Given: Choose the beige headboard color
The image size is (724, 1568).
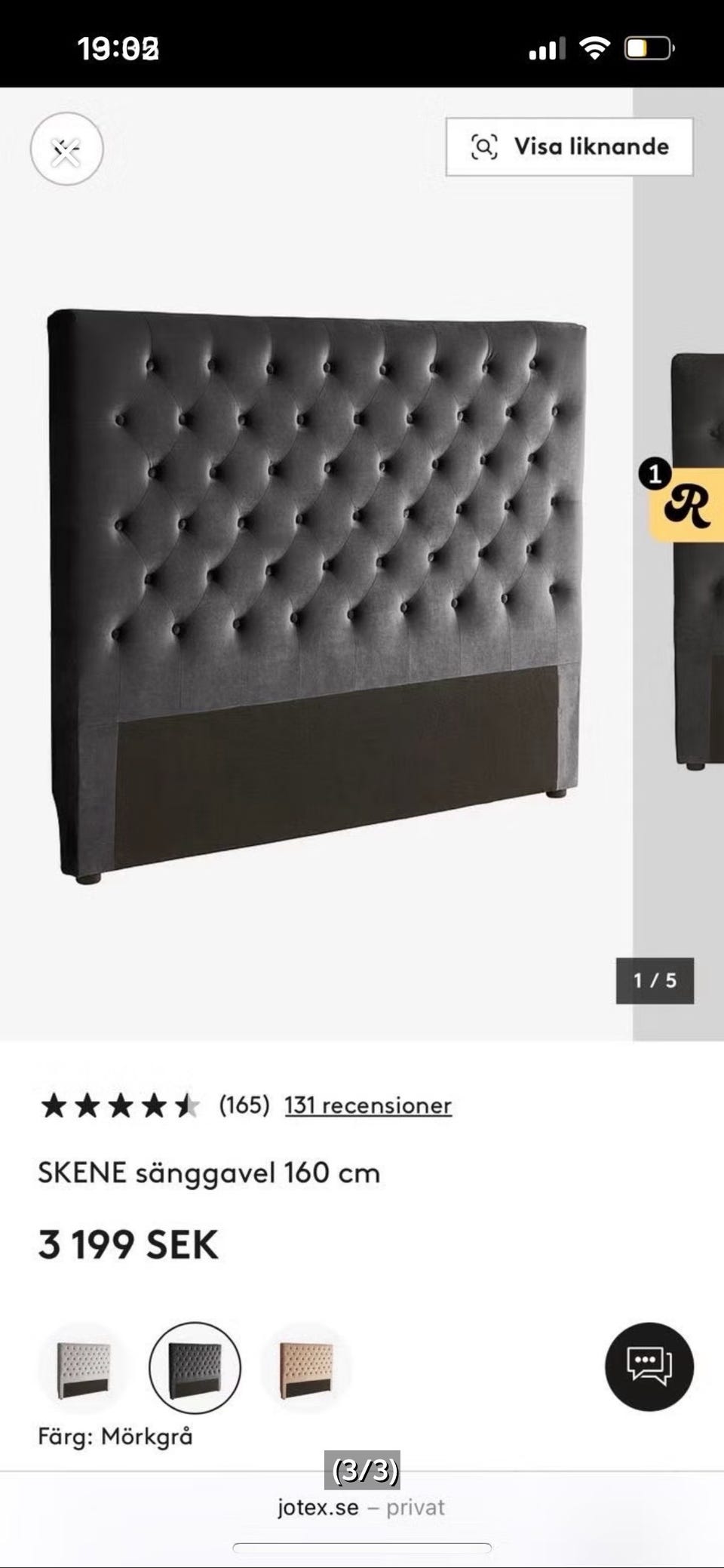Looking at the screenshot, I should 305,1367.
